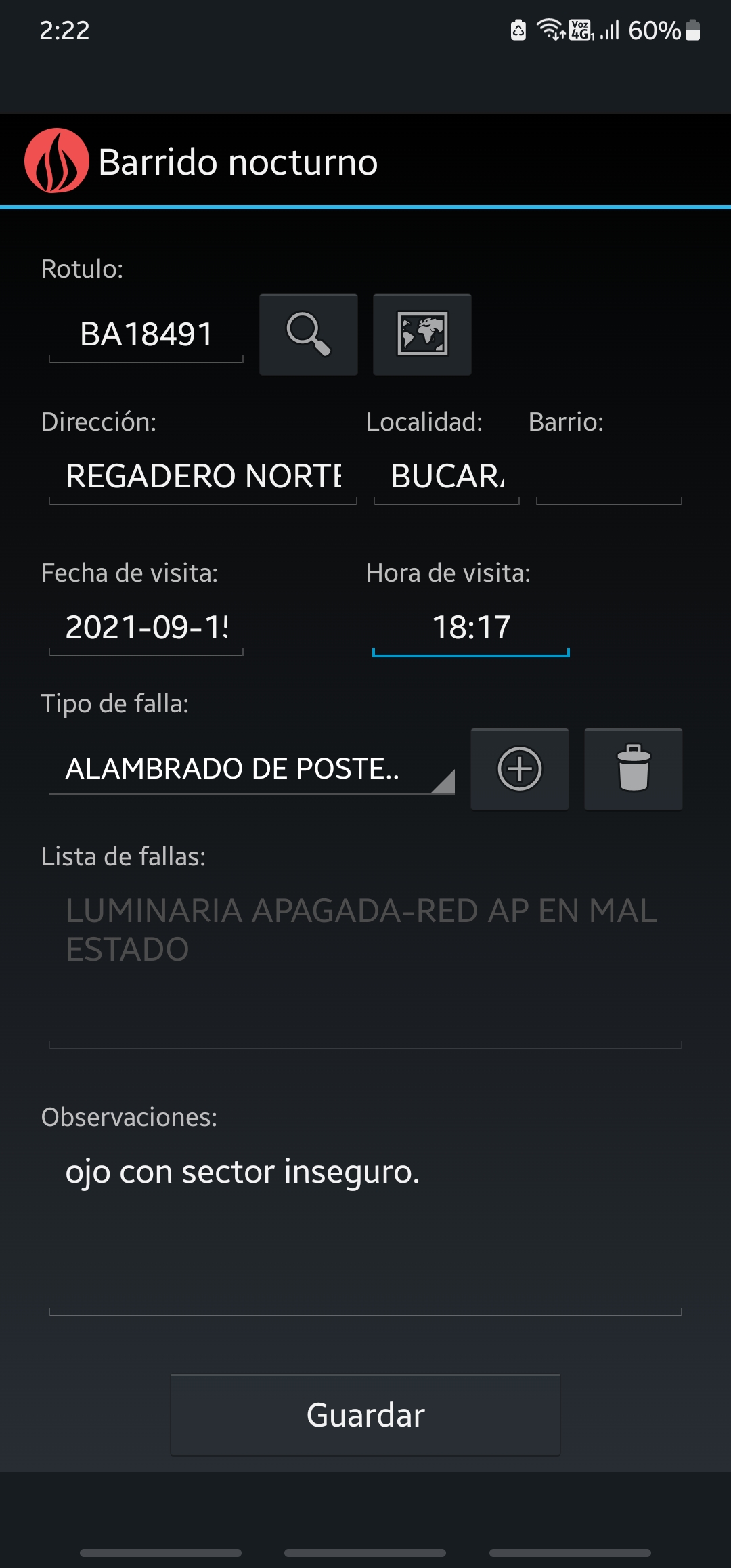Focus the empty Barrio field
This screenshot has height=1568, width=731.
point(608,478)
